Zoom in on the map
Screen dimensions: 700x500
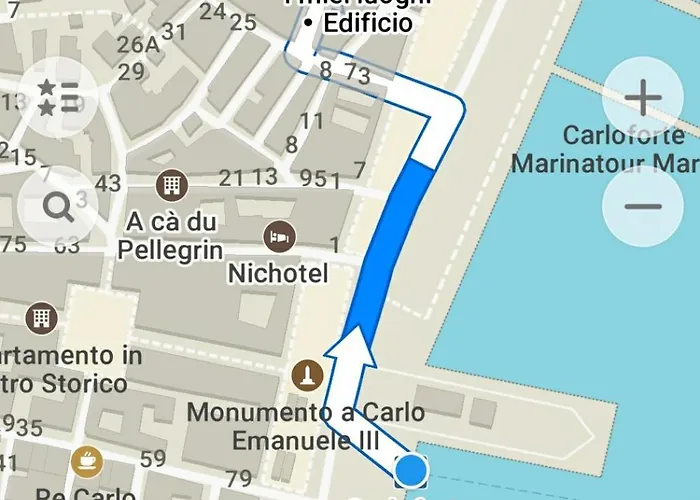(643, 98)
